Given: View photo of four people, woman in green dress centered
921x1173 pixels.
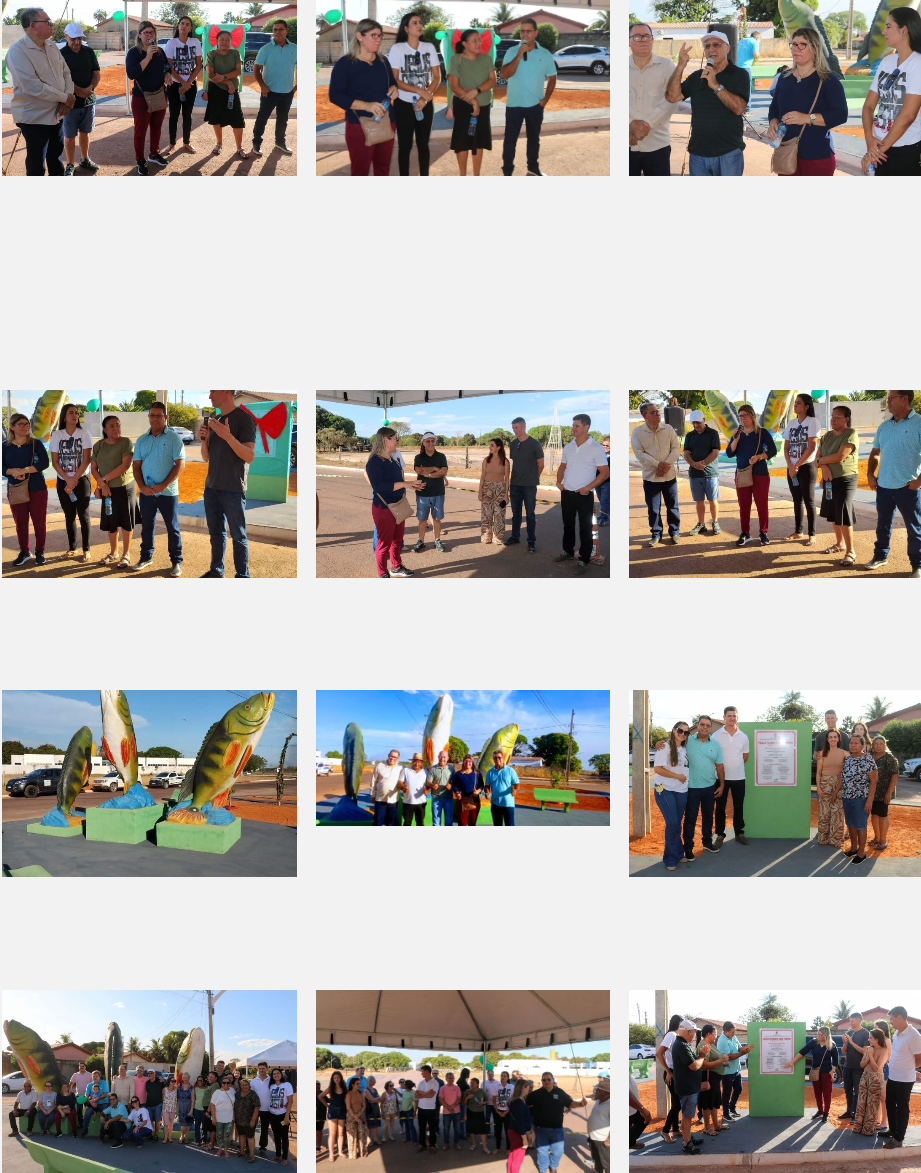Looking at the screenshot, I should 462,88.
